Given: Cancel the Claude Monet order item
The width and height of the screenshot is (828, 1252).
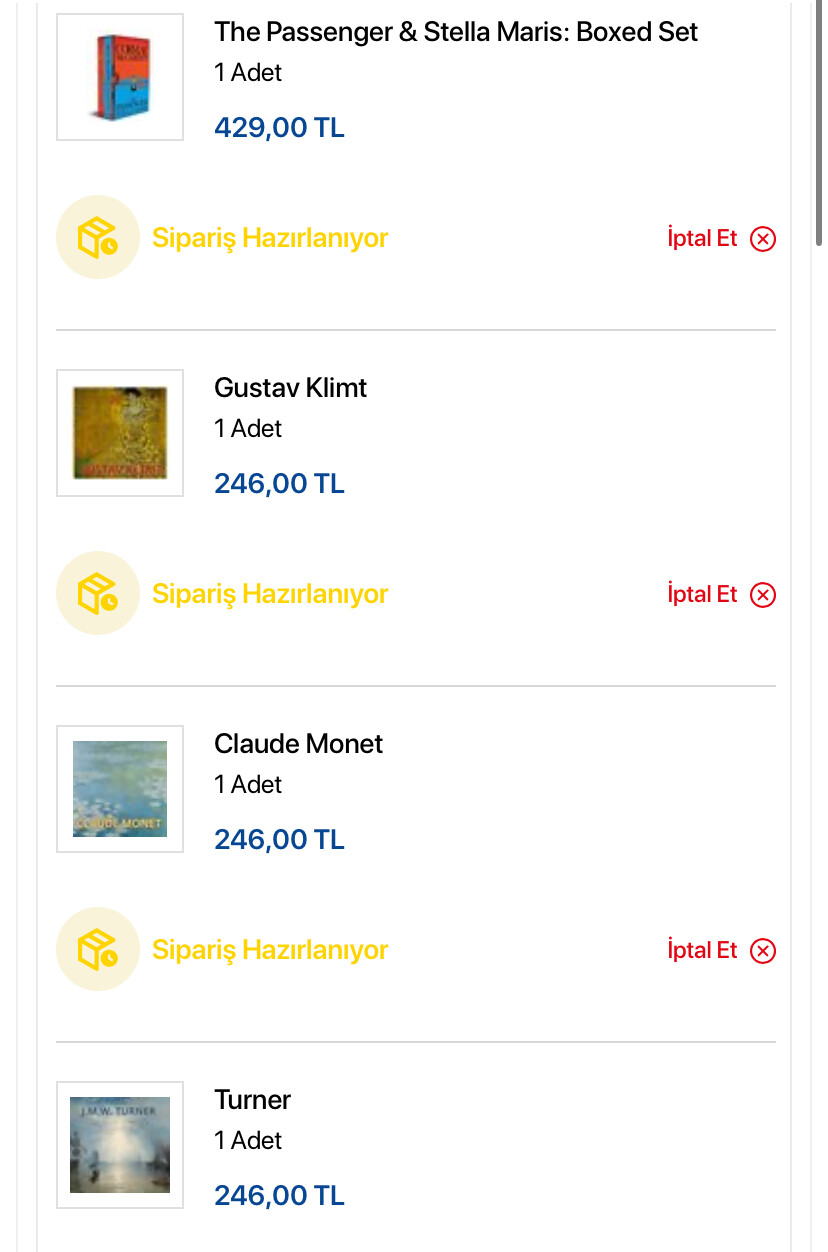Looking at the screenshot, I should [721, 951].
